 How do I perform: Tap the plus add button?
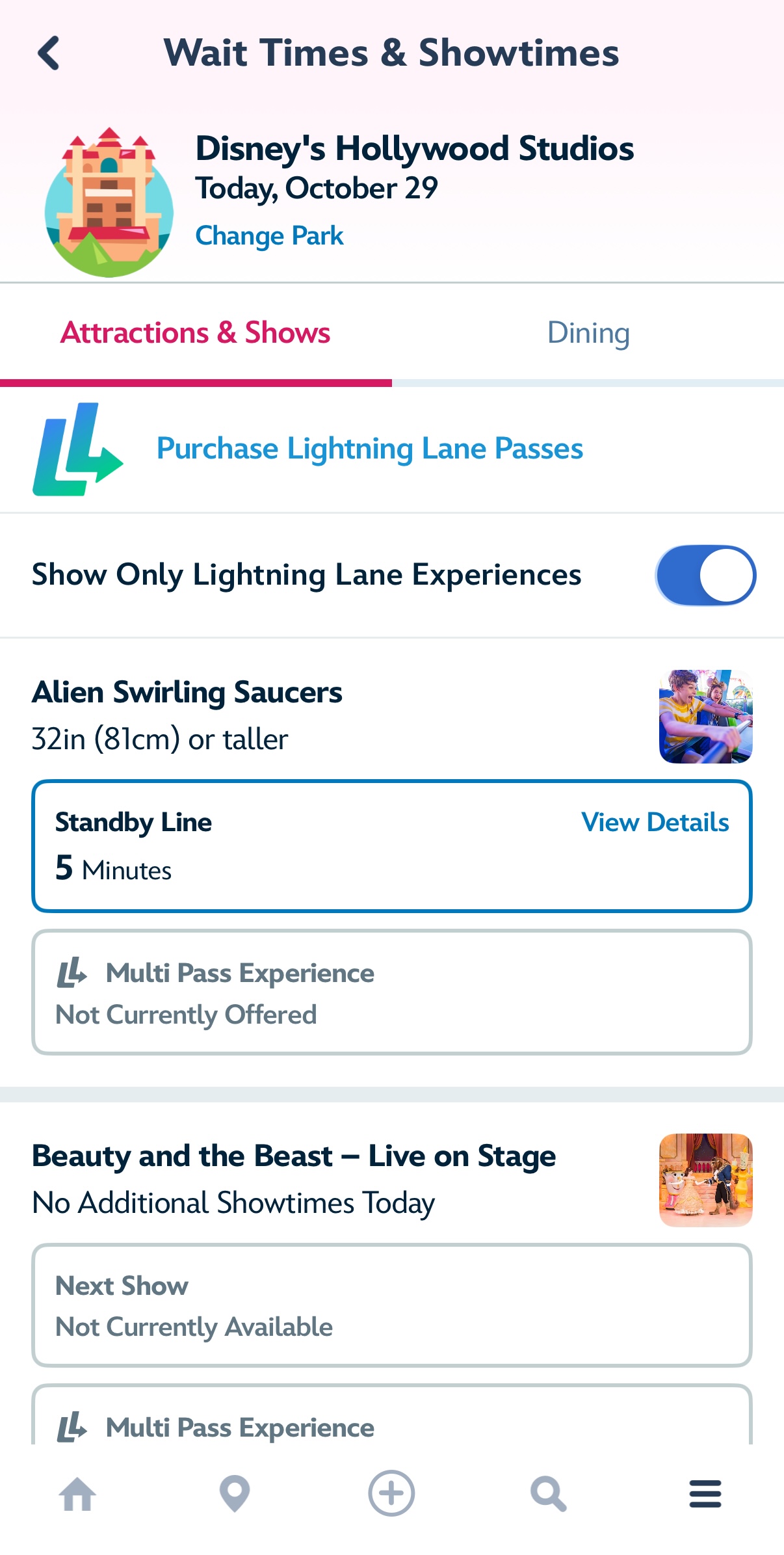tap(391, 1494)
